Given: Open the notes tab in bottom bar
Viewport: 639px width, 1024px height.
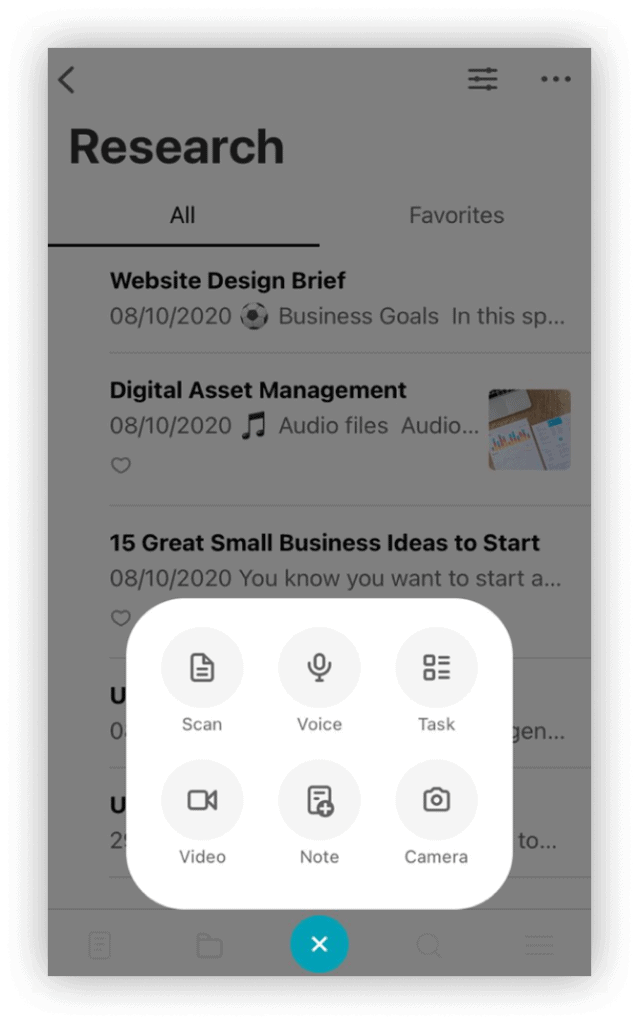Looking at the screenshot, I should (99, 945).
